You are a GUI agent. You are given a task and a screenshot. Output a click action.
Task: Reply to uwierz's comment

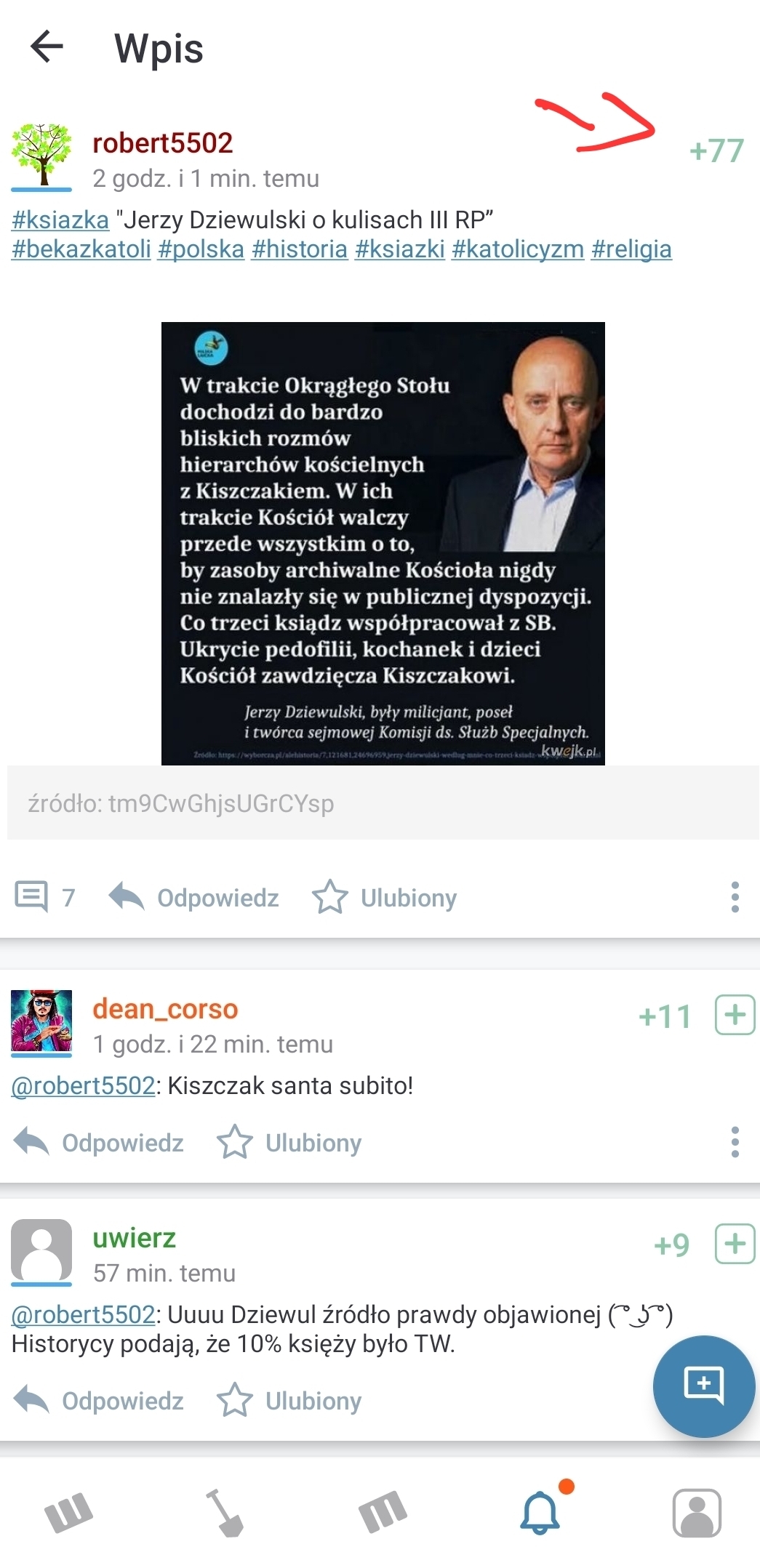[99, 1401]
